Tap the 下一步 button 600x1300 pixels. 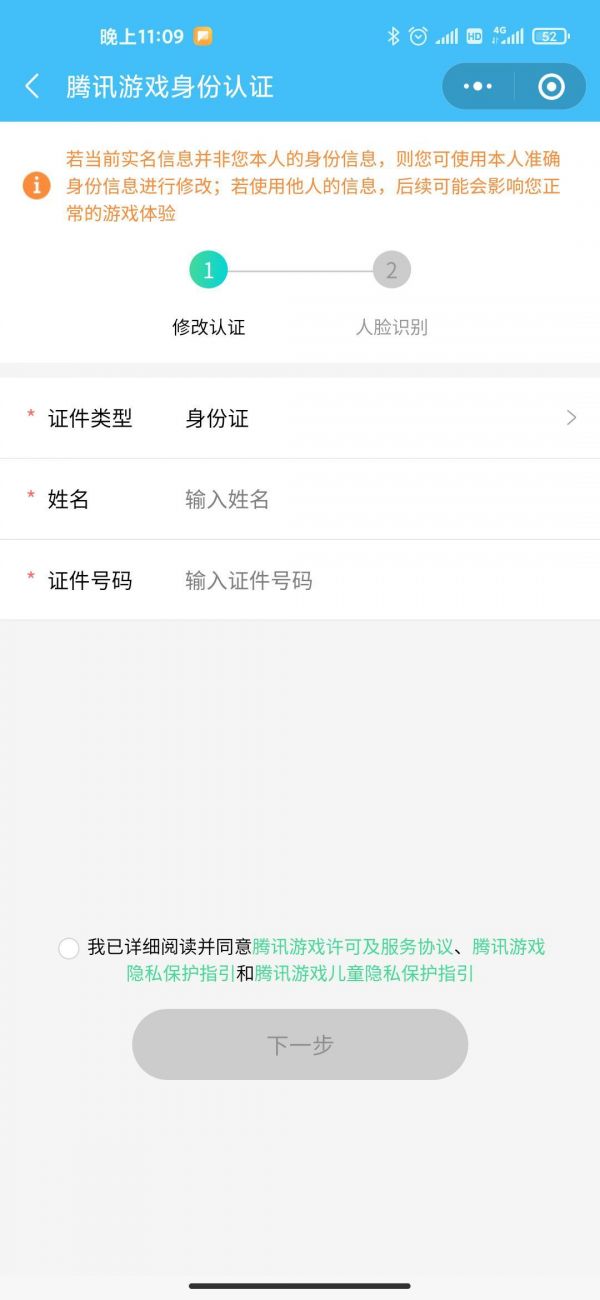[300, 1044]
